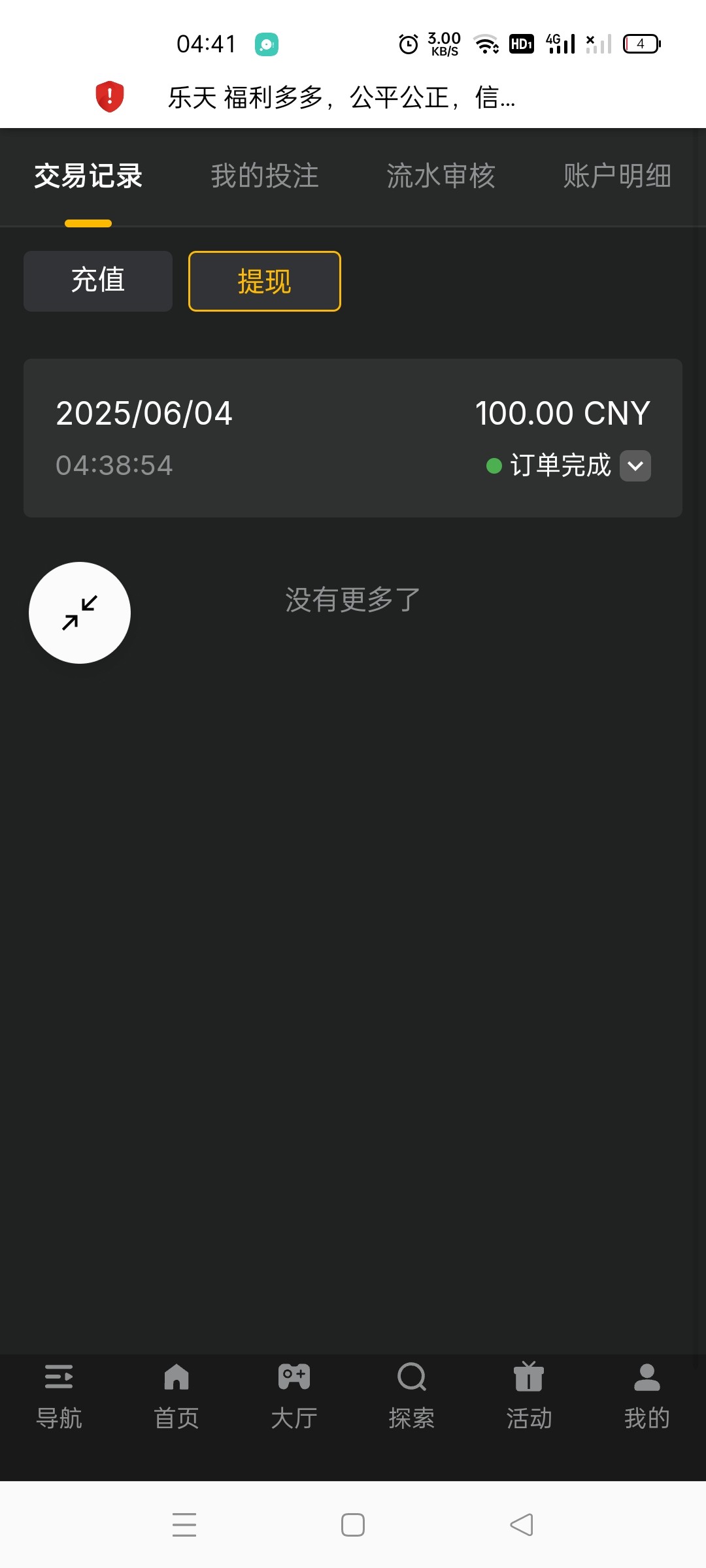Open the 流水审核 tab
Image resolution: width=706 pixels, height=1568 pixels.
(x=441, y=176)
